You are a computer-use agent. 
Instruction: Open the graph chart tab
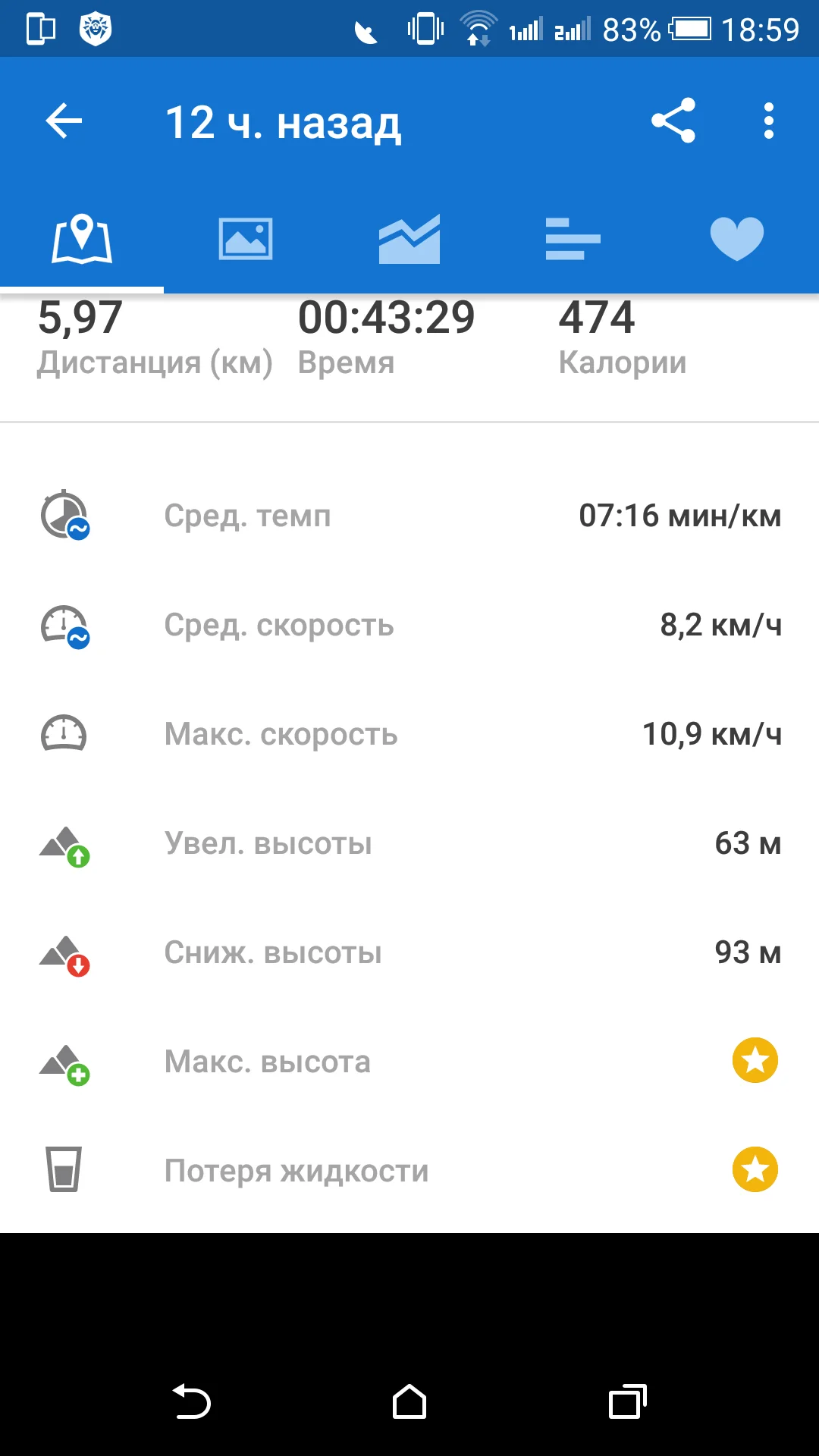(x=409, y=239)
